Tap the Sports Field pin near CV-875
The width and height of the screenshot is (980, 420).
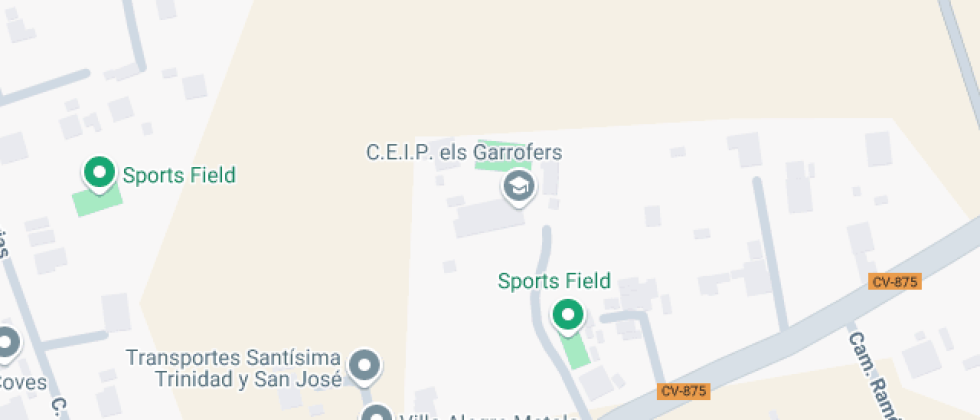pos(568,316)
